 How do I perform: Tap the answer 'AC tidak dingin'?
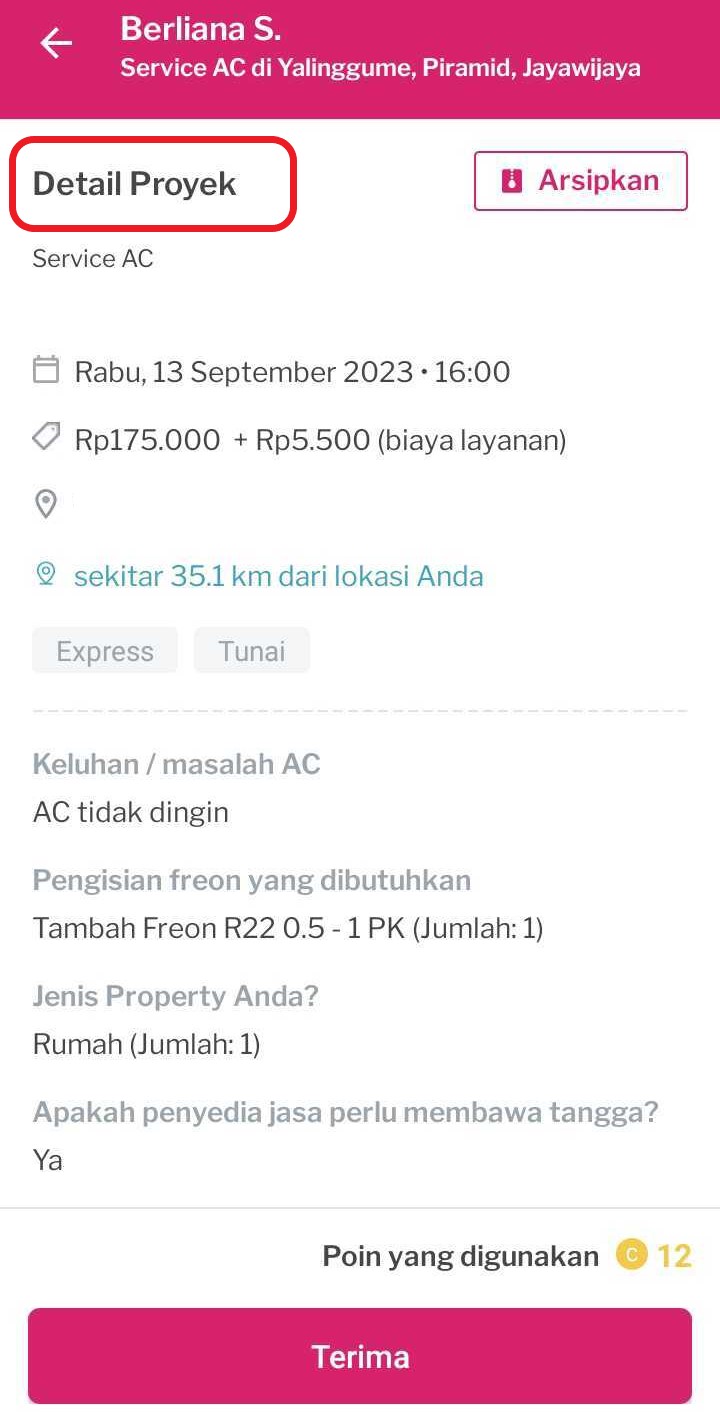click(130, 811)
